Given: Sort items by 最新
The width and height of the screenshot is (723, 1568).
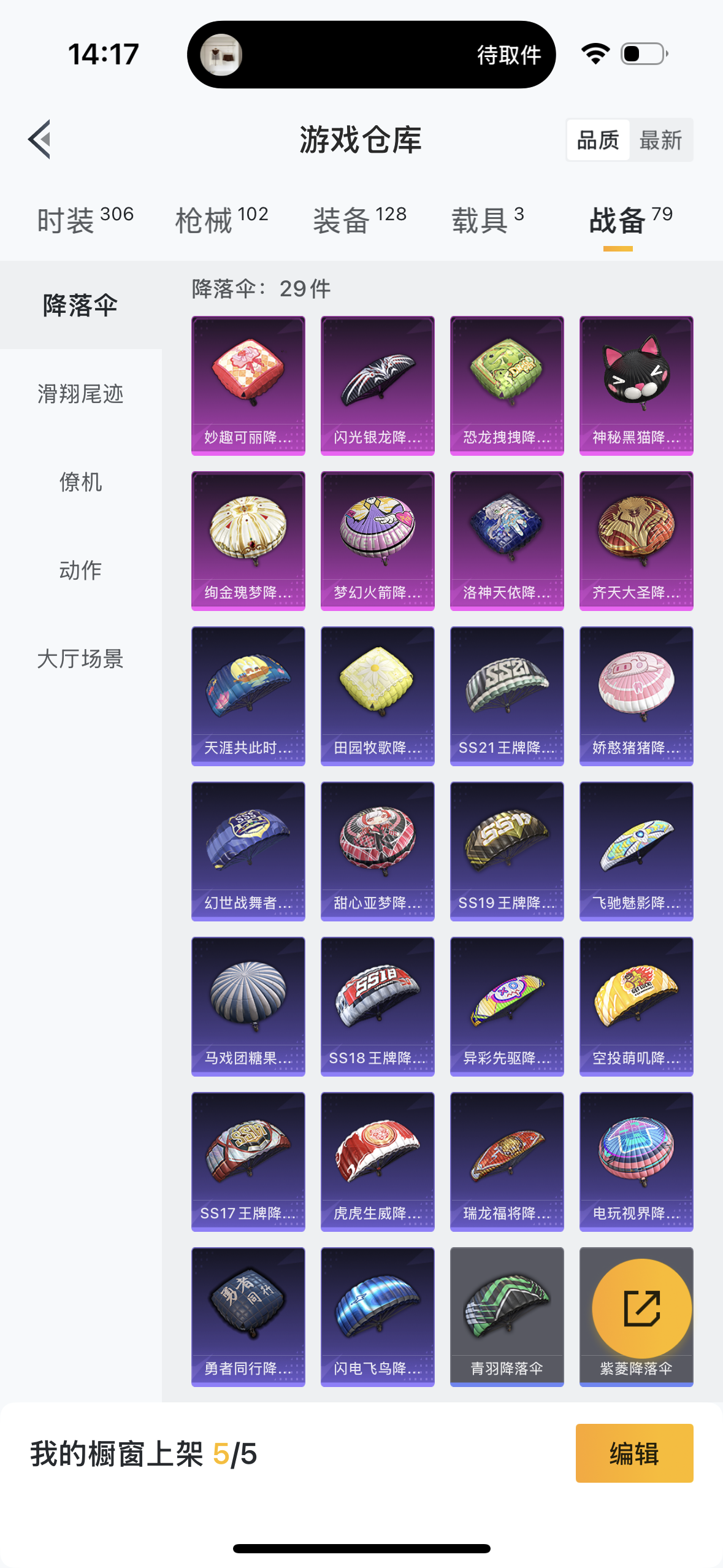Looking at the screenshot, I should coord(660,140).
